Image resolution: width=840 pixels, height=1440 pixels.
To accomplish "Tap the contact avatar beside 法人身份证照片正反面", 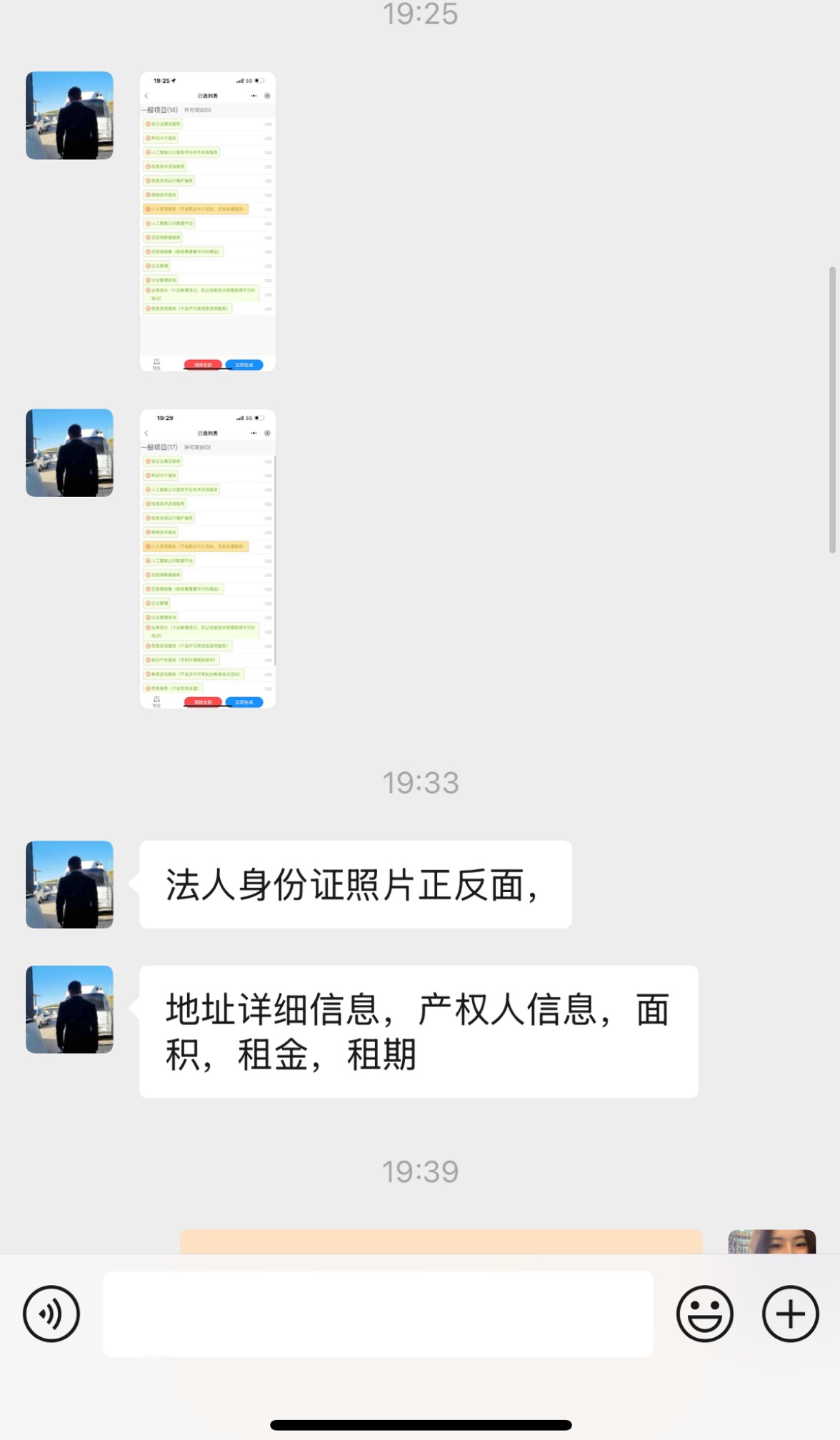I will 69,884.
